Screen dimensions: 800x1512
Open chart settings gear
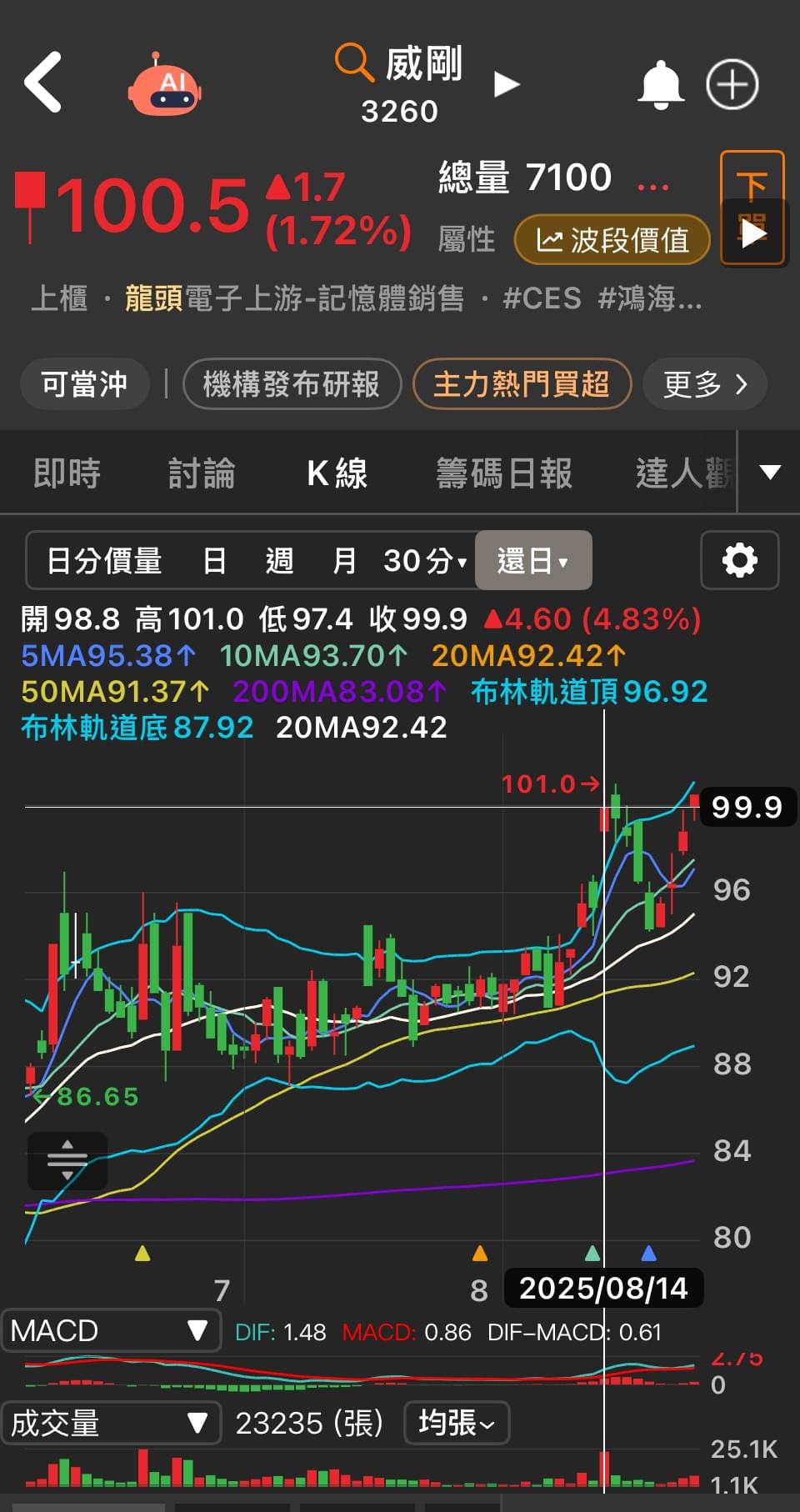coord(739,560)
